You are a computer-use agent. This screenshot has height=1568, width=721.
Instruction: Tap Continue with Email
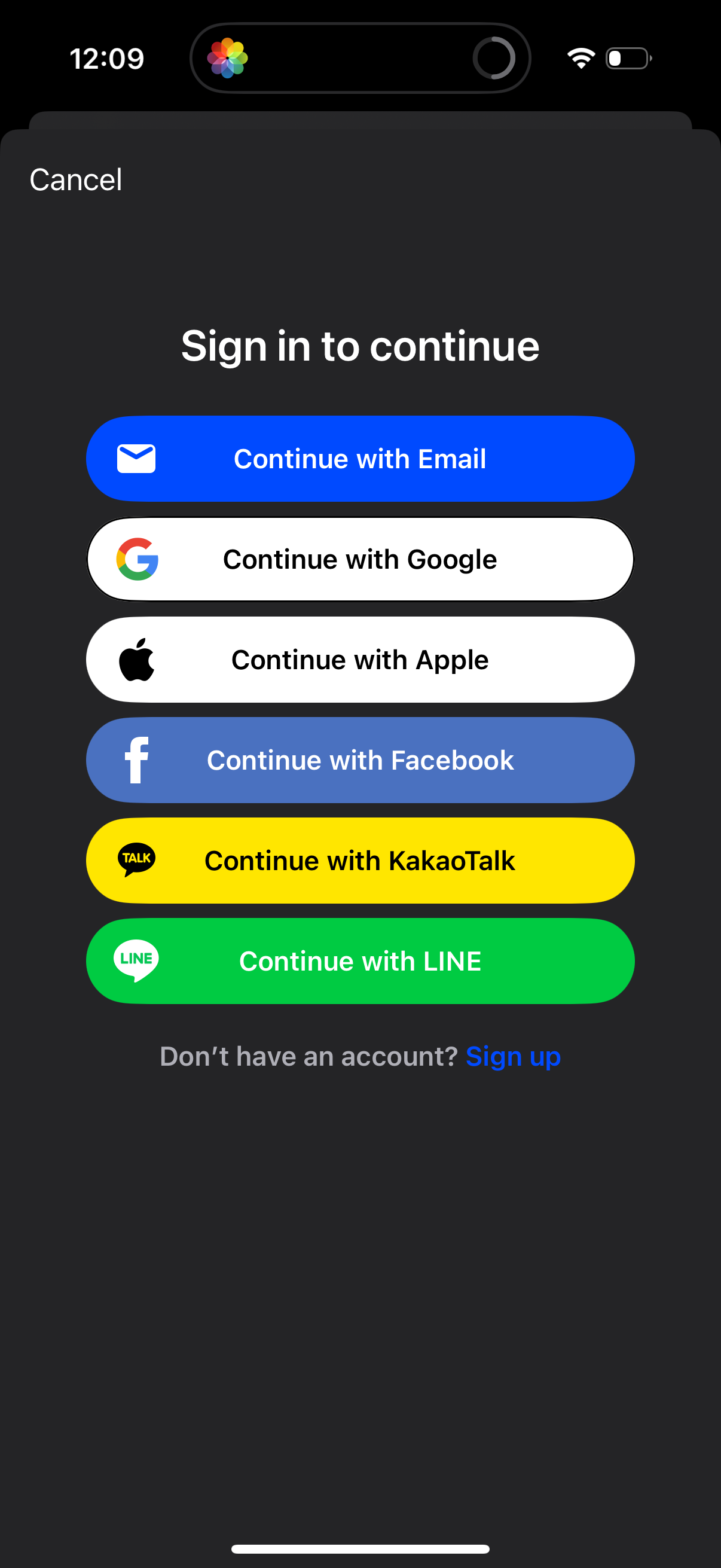(x=360, y=458)
